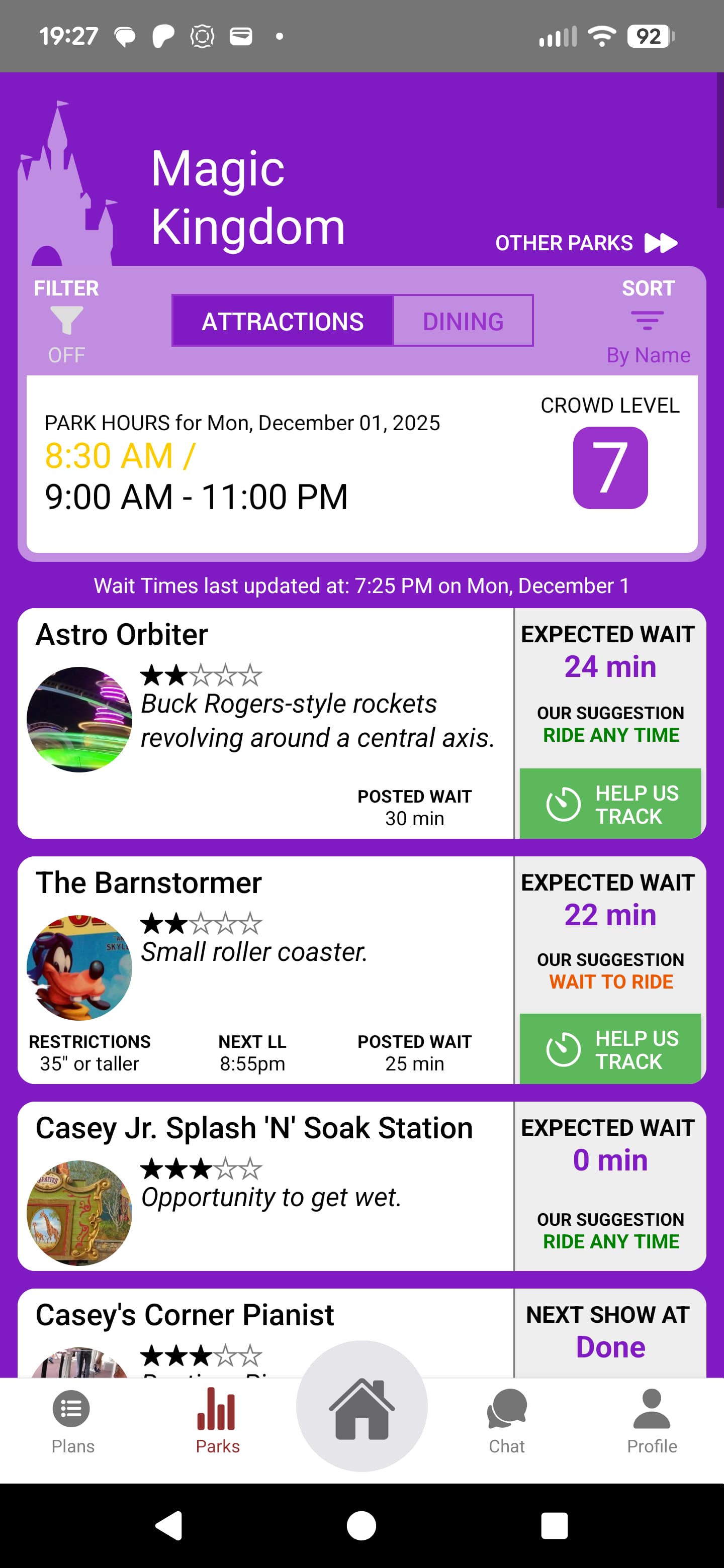This screenshot has height=1568, width=724.
Task: Open the attraction filter
Action: pyautogui.click(x=66, y=321)
